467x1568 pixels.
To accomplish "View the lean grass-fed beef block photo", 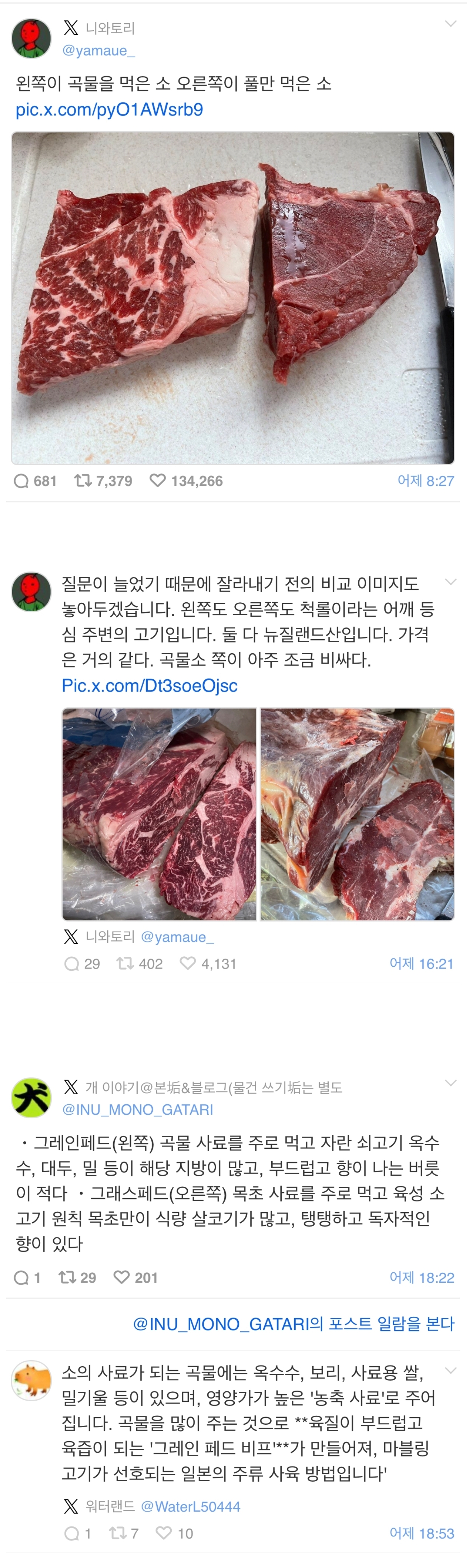I will (357, 814).
